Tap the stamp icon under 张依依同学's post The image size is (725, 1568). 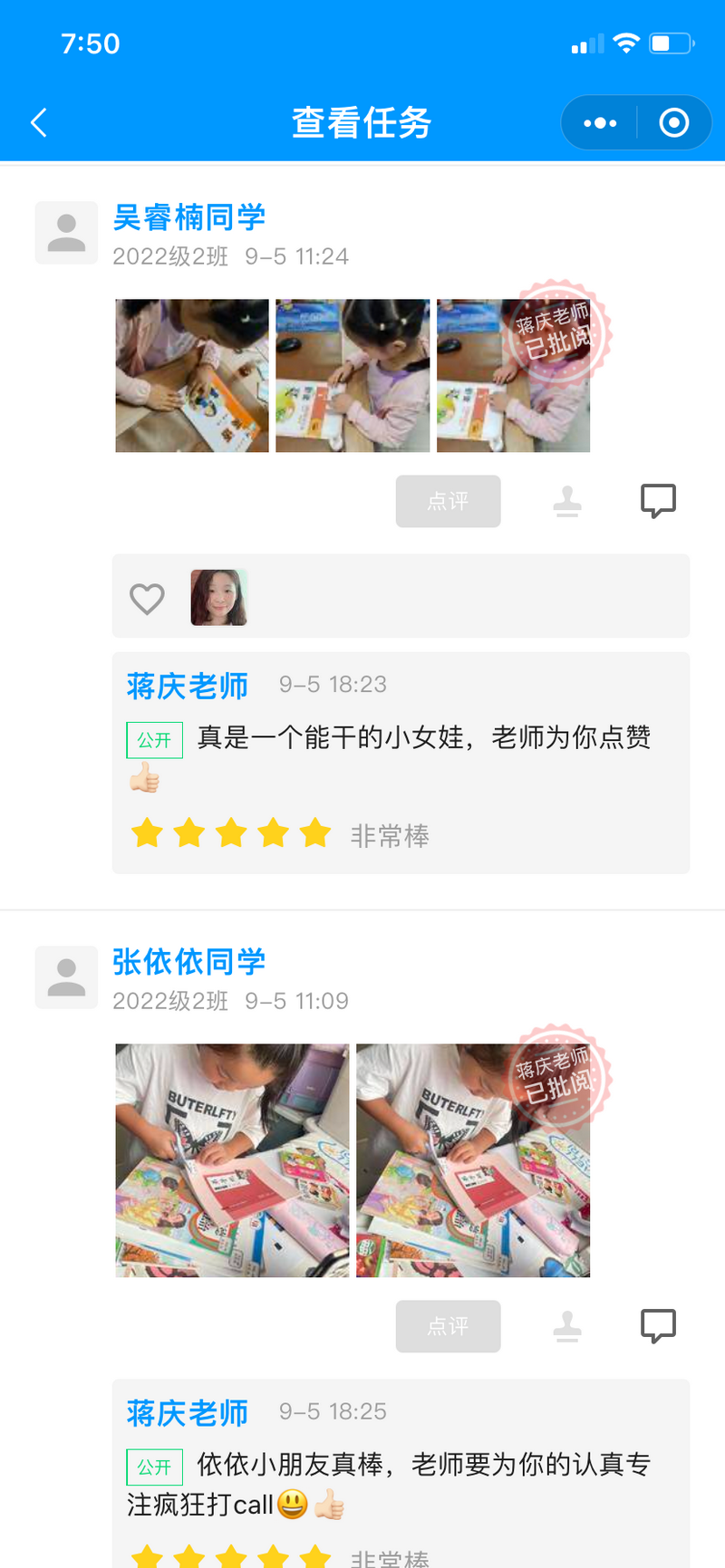point(567,1326)
